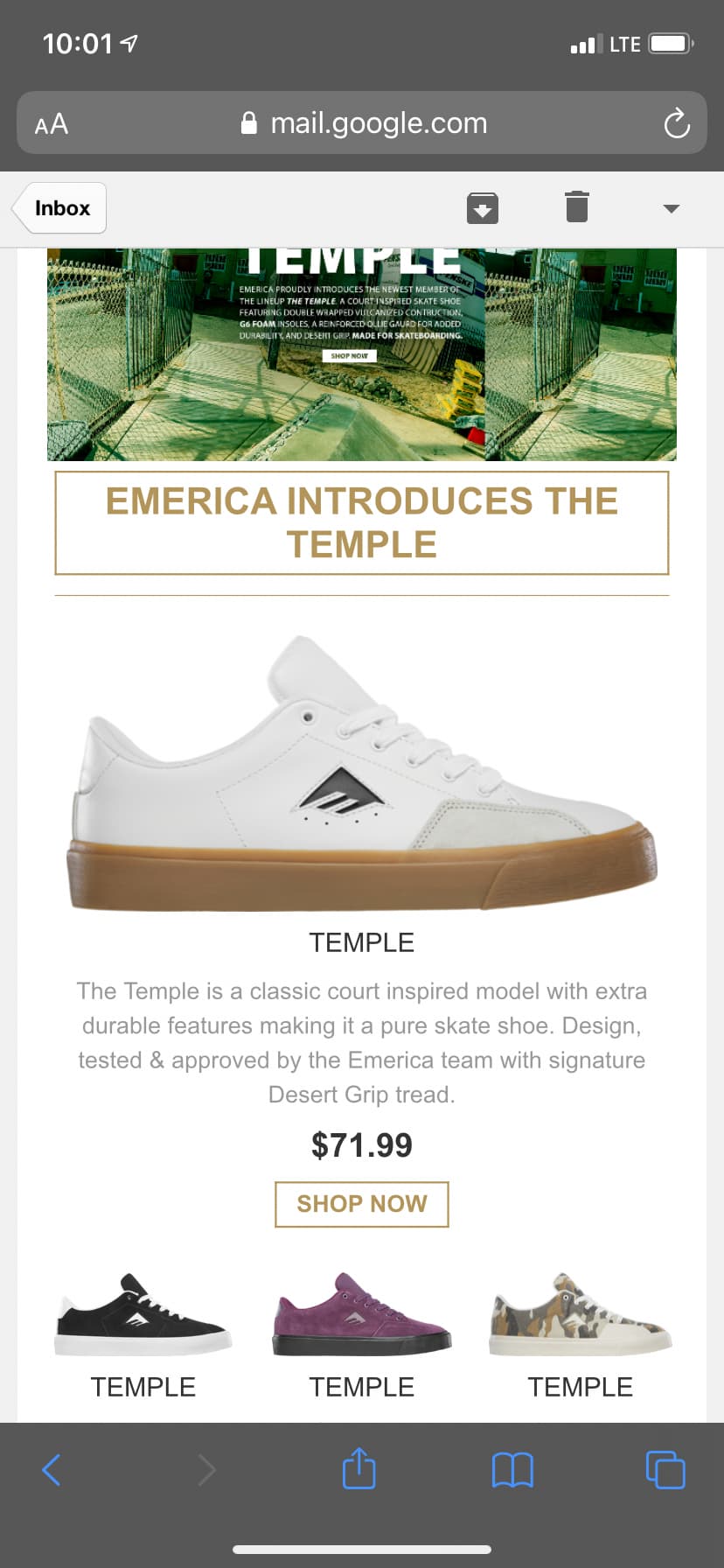View the purple Temple shoe
Viewport: 724px width, 1568px height.
click(x=361, y=1315)
